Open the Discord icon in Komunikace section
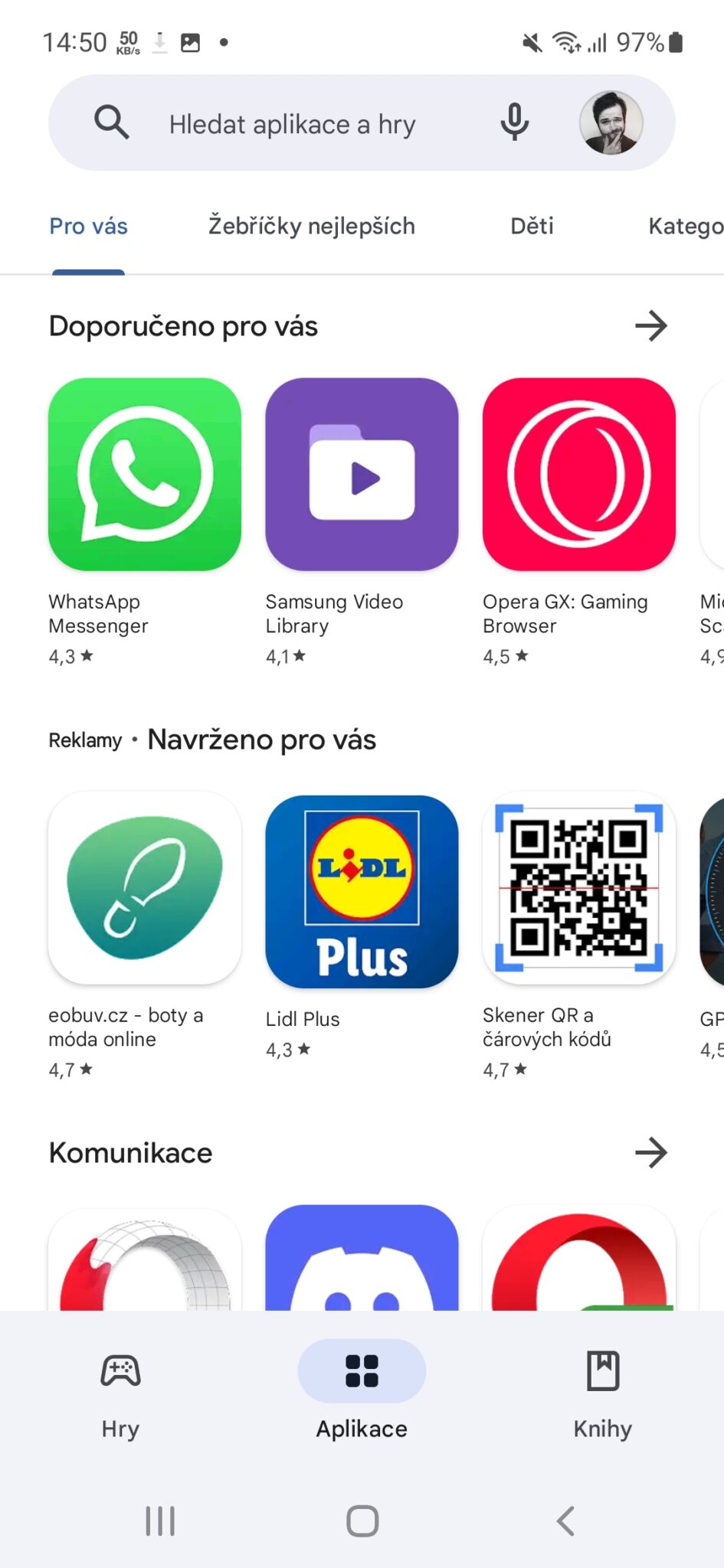Screen dimensions: 724x1568 pos(361,1263)
